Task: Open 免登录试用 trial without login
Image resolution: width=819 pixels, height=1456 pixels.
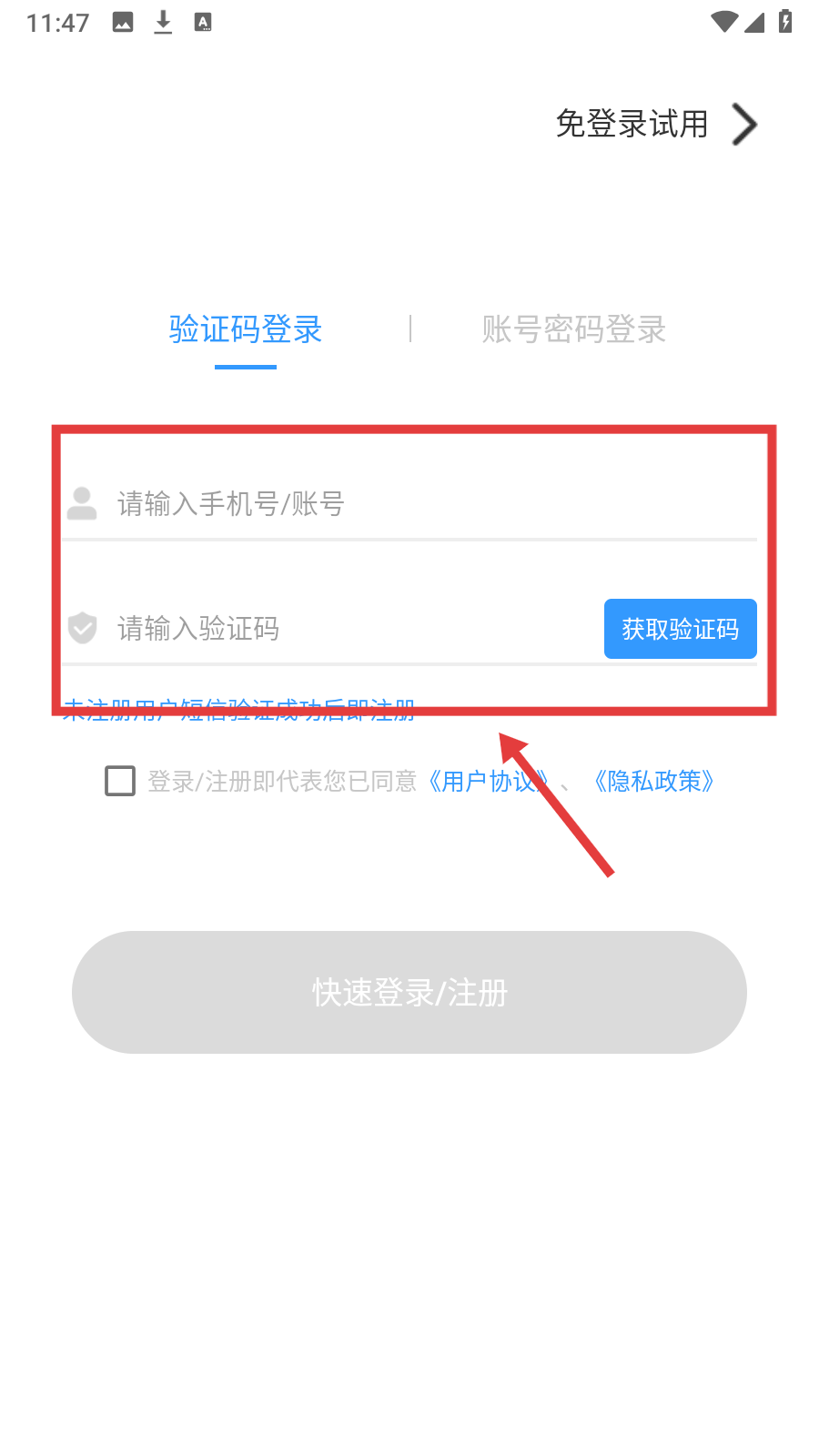Action: [656, 124]
